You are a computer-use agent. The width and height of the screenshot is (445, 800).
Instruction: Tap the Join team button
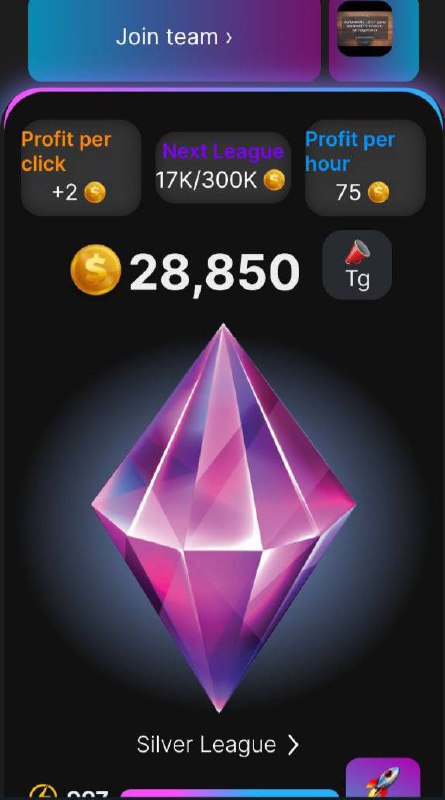pos(174,38)
